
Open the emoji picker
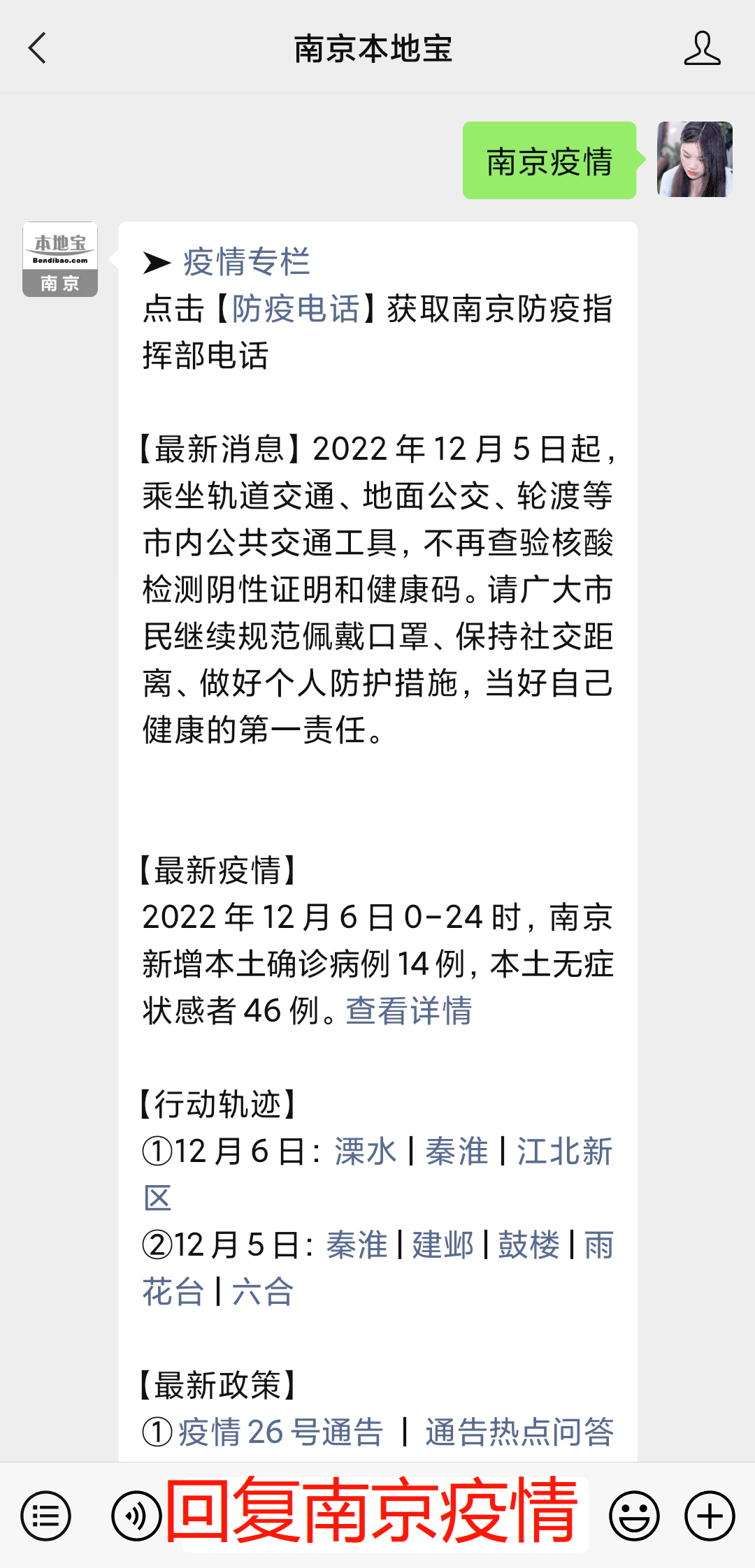pos(634,1516)
